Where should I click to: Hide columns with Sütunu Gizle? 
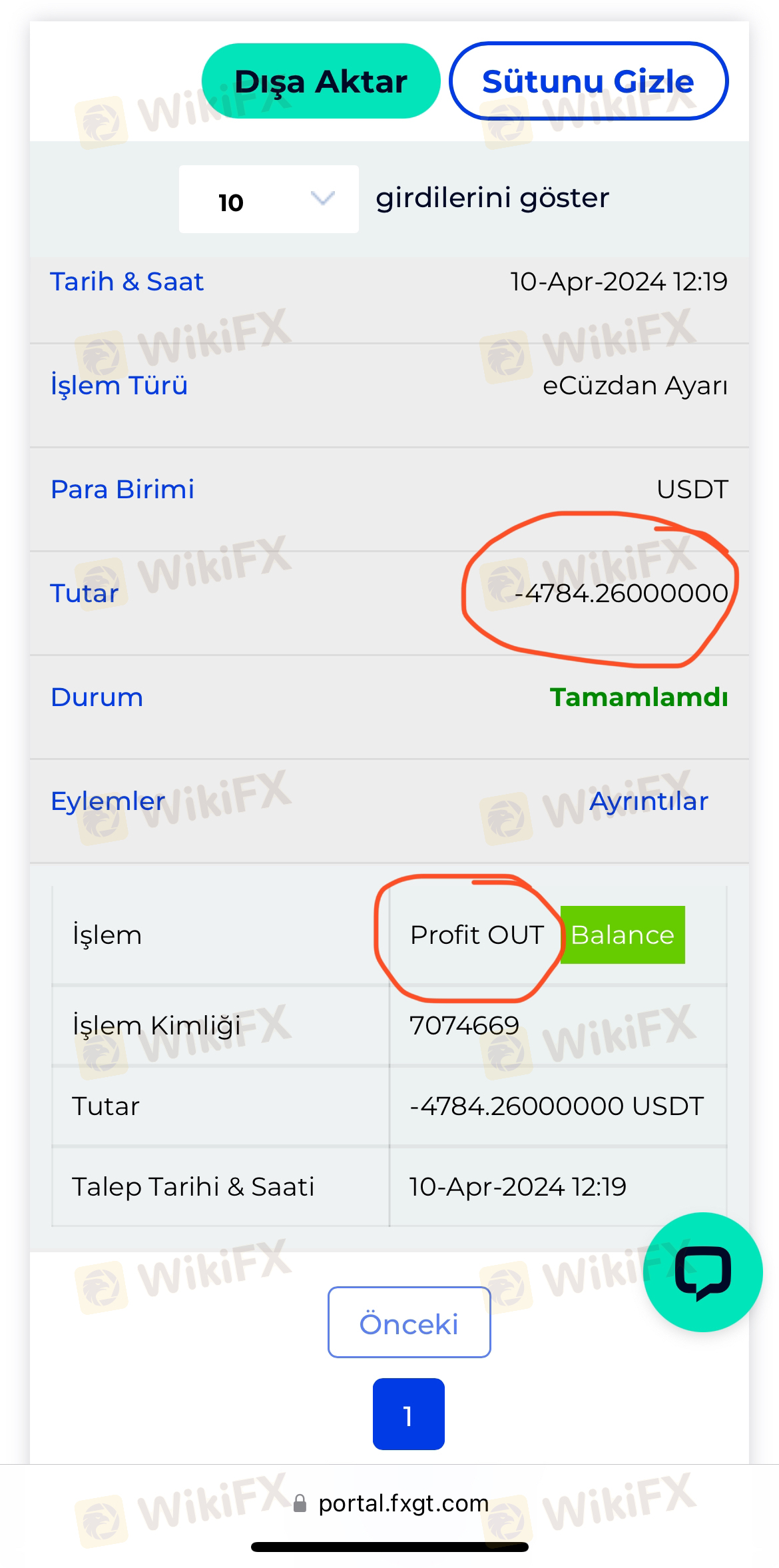pos(588,81)
